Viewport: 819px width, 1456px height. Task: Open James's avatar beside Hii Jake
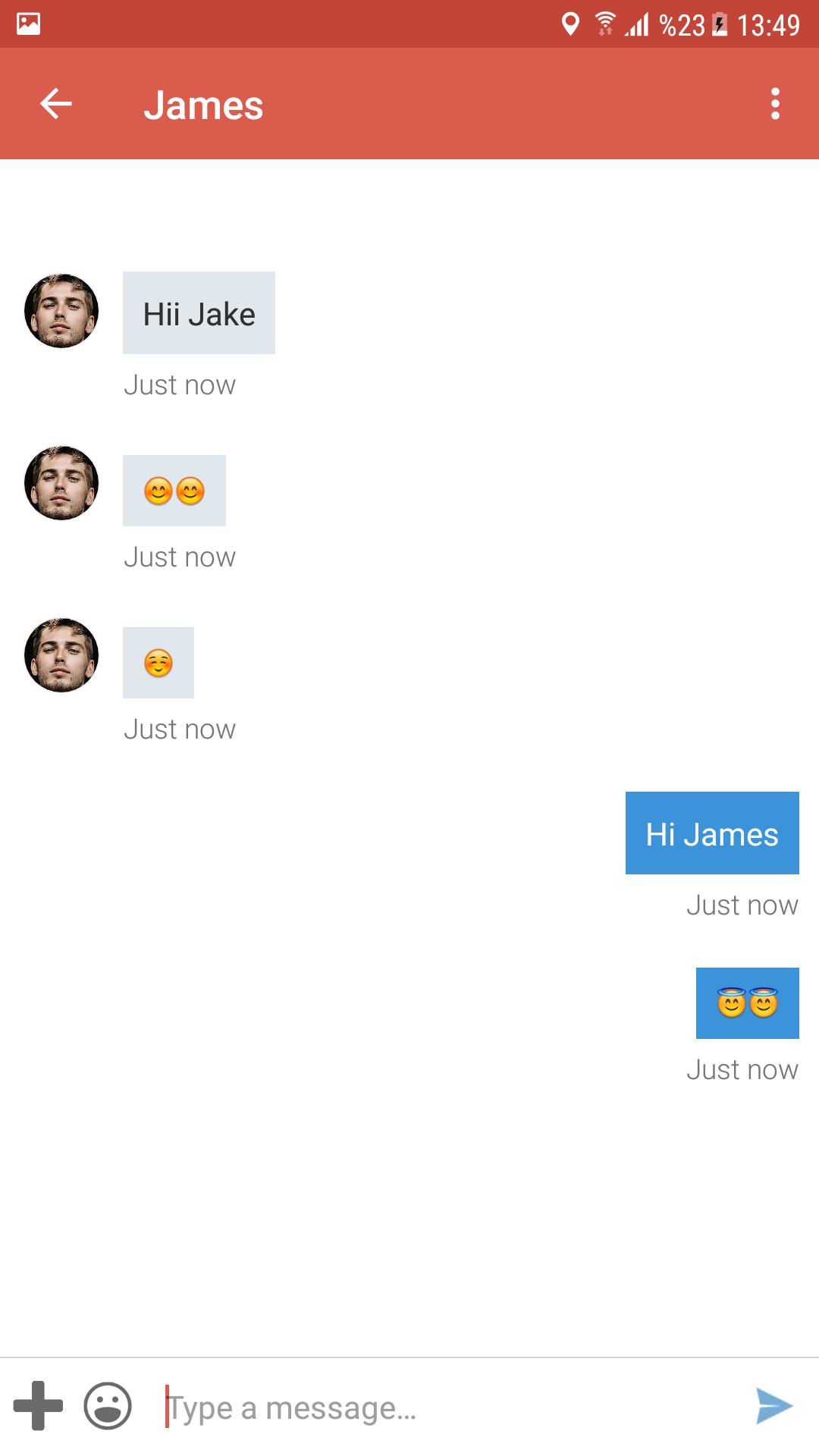(x=61, y=311)
